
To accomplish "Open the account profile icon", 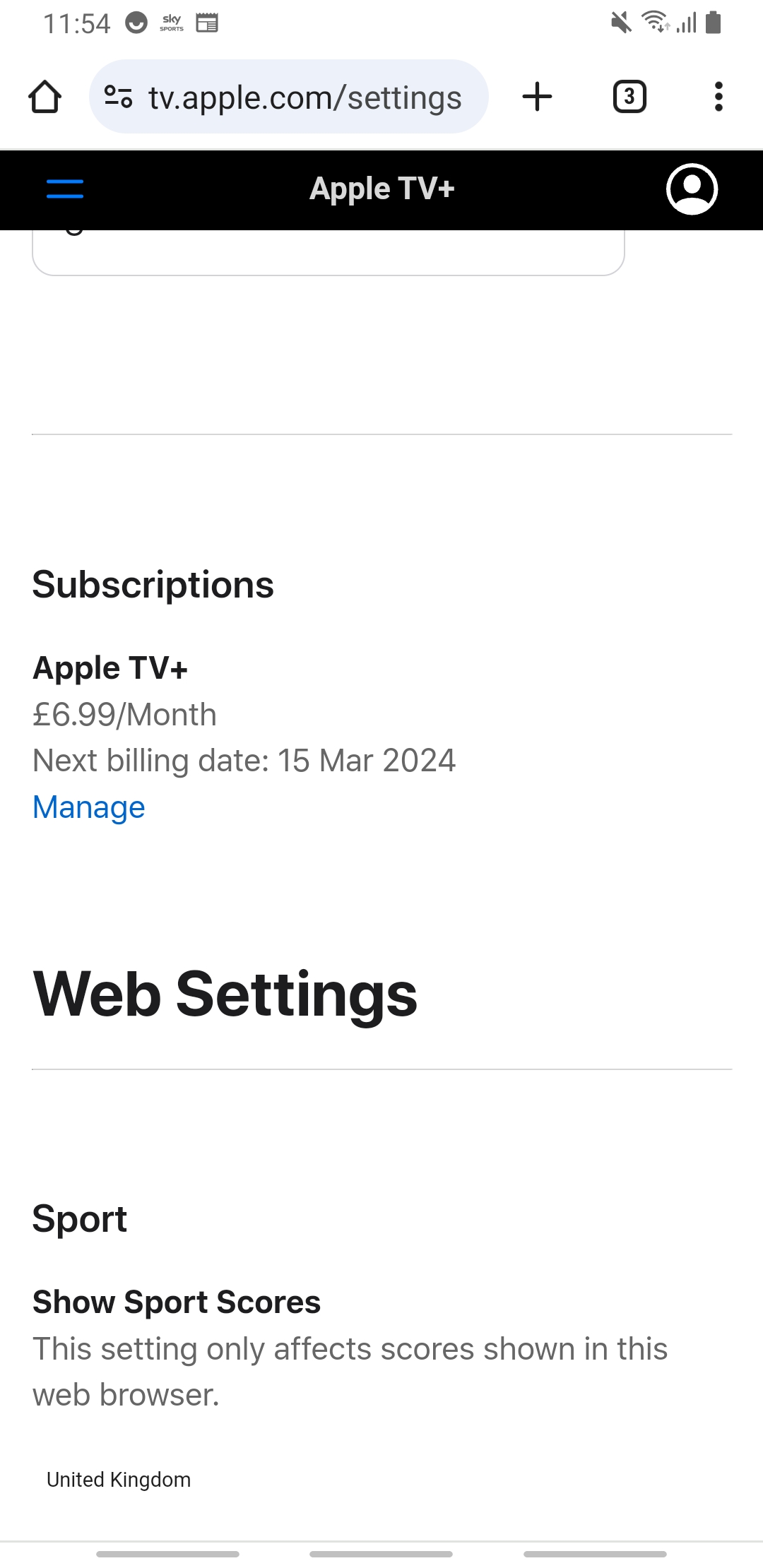I will point(692,189).
